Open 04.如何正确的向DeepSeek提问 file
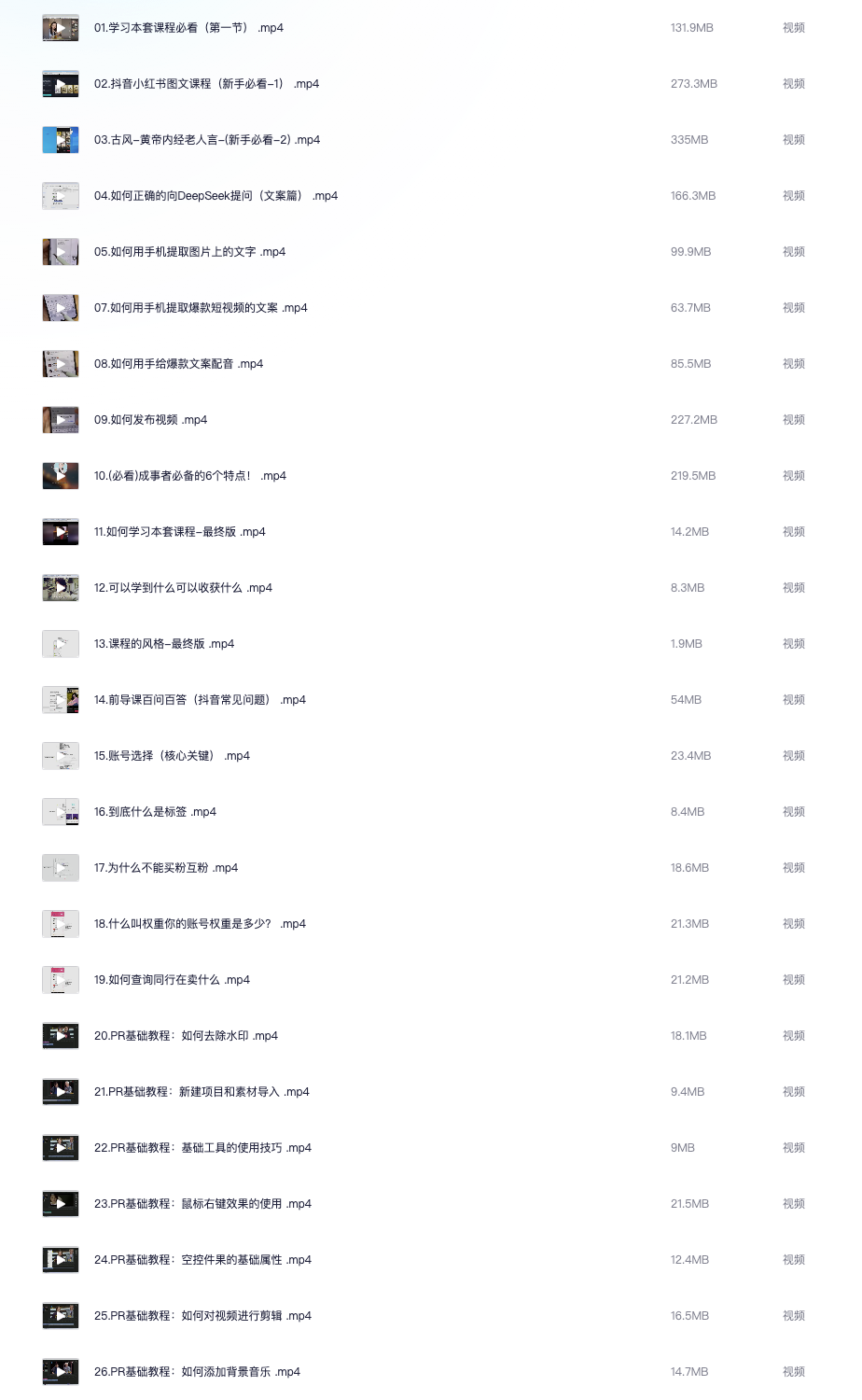The height and width of the screenshot is (1400, 862). [x=215, y=196]
